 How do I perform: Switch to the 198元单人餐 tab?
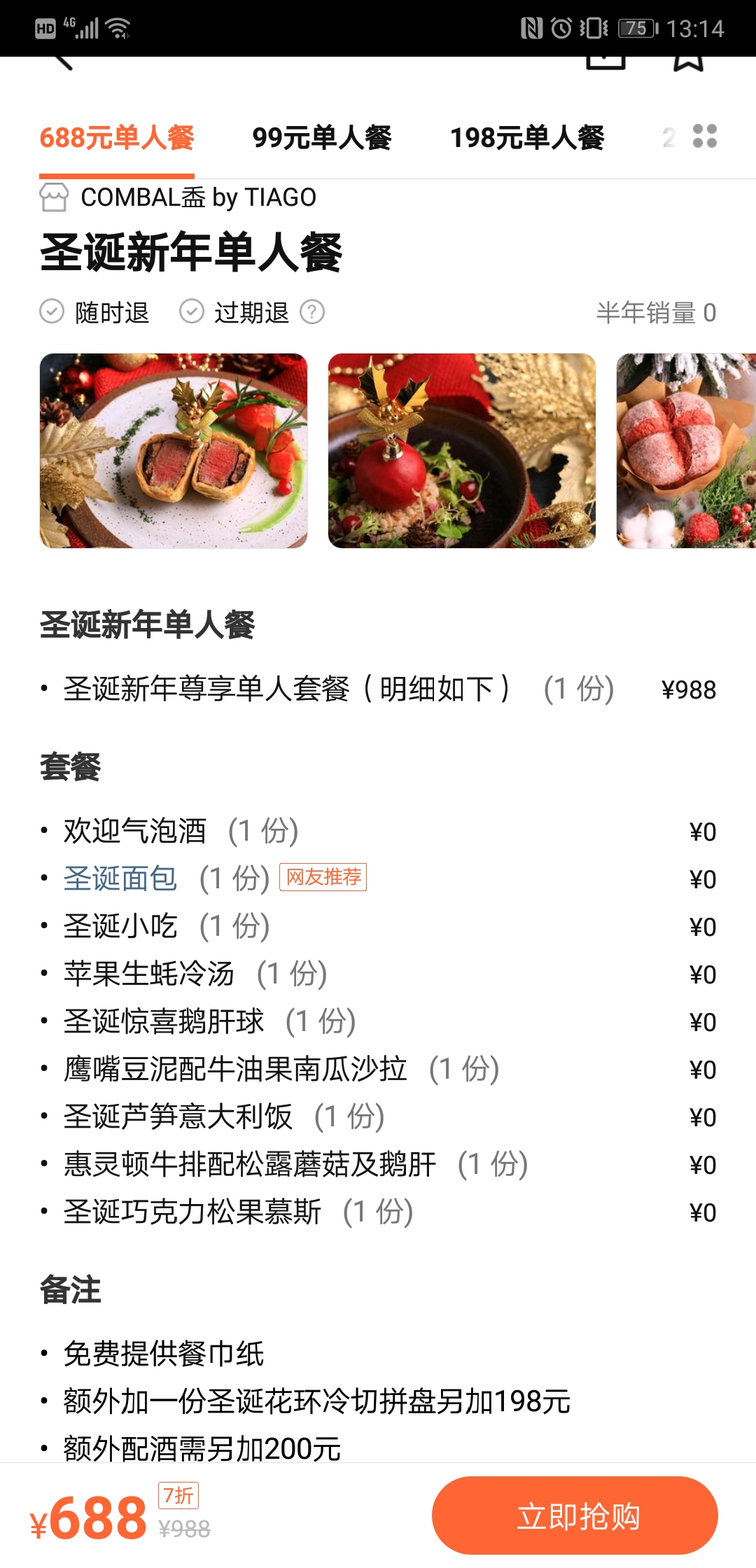[x=527, y=138]
